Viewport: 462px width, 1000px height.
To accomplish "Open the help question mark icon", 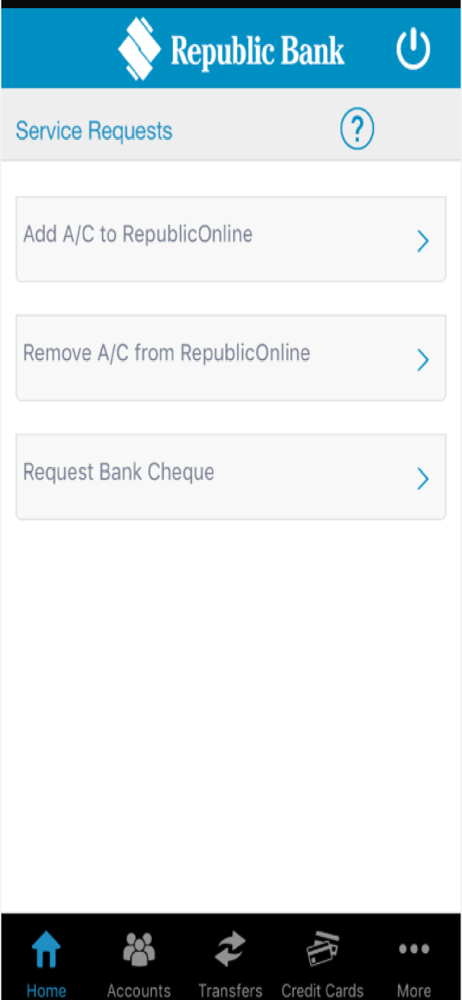I will (357, 129).
